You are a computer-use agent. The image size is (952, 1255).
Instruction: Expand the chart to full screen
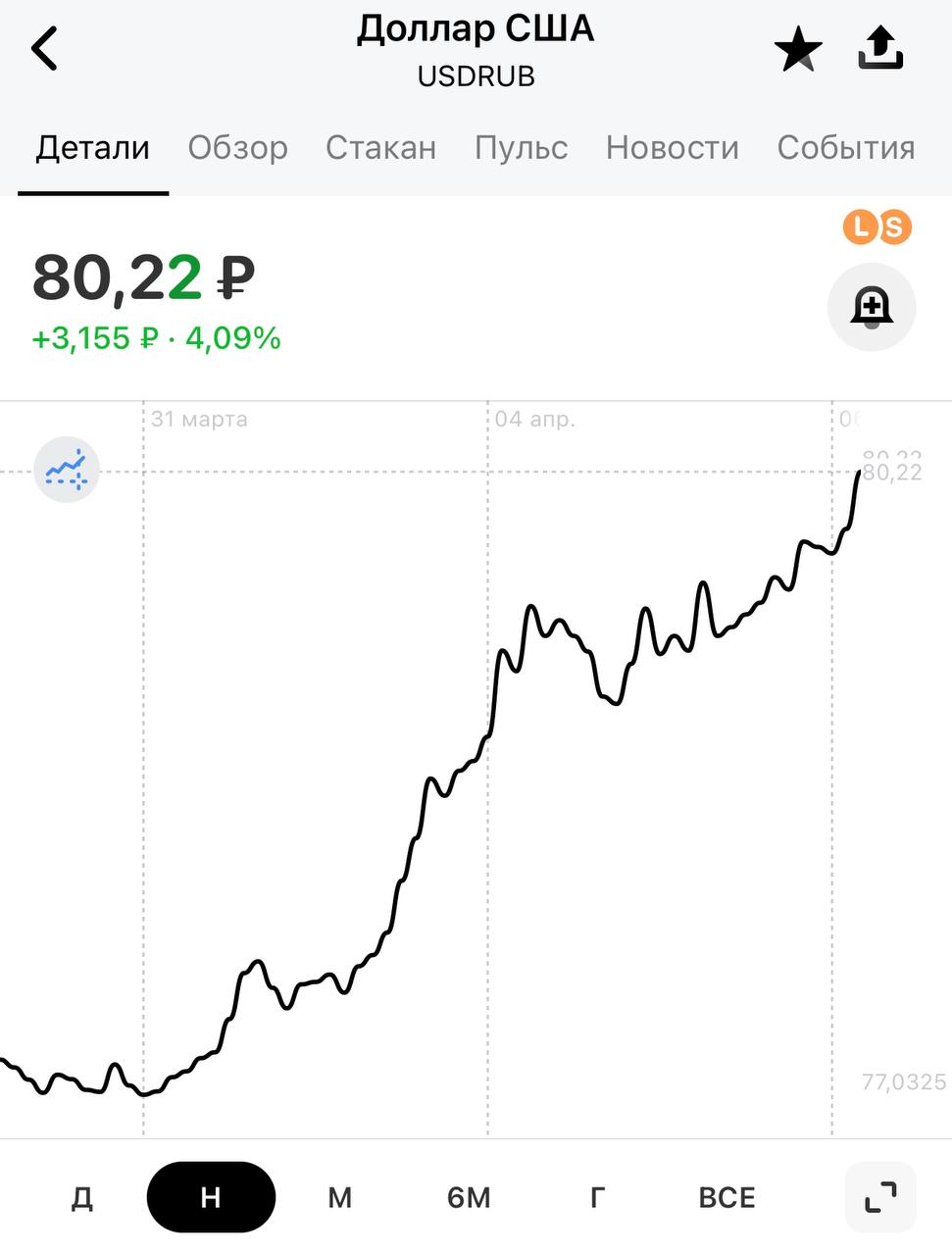(879, 1197)
